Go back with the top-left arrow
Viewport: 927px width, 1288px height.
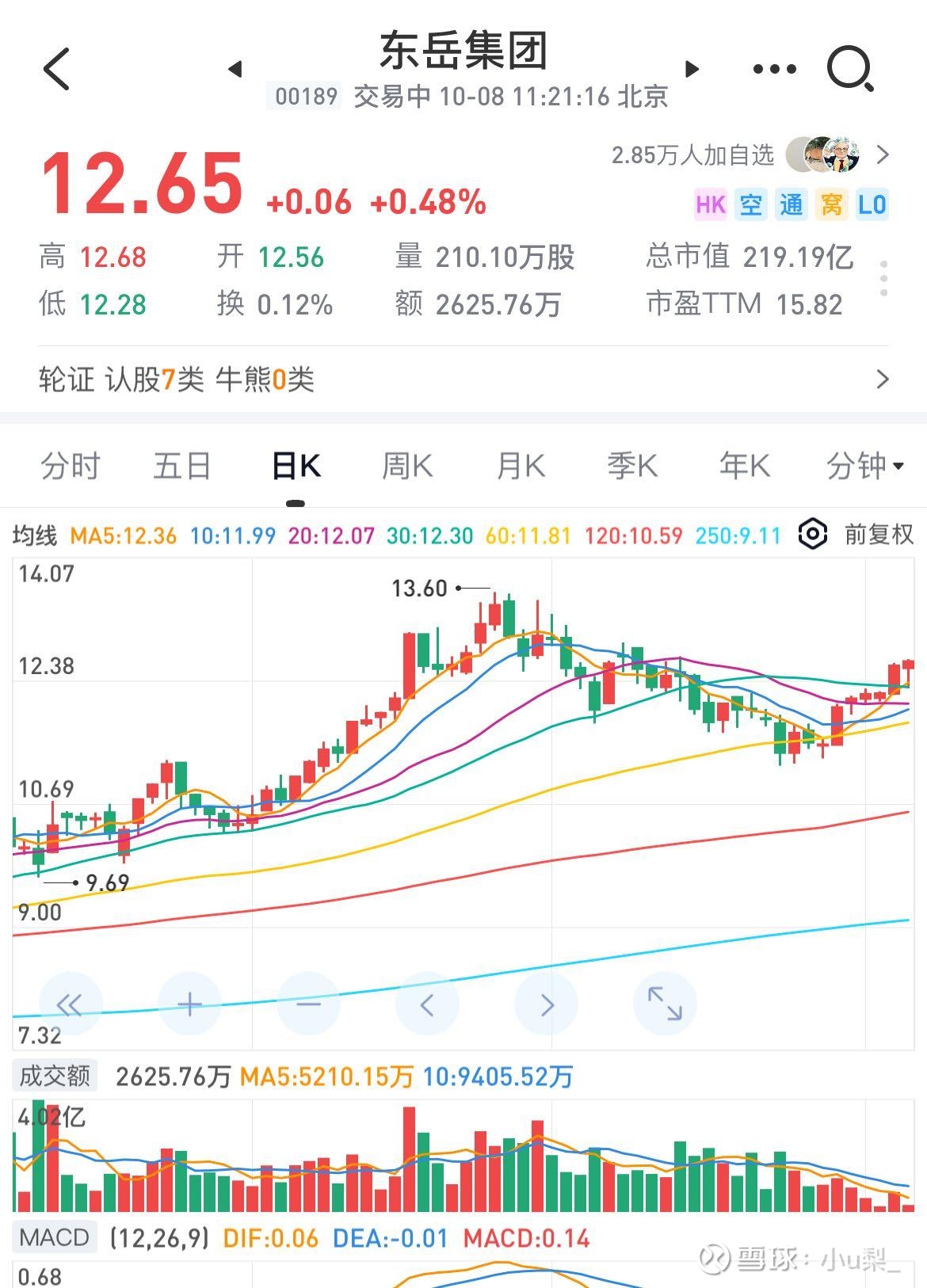[57, 69]
